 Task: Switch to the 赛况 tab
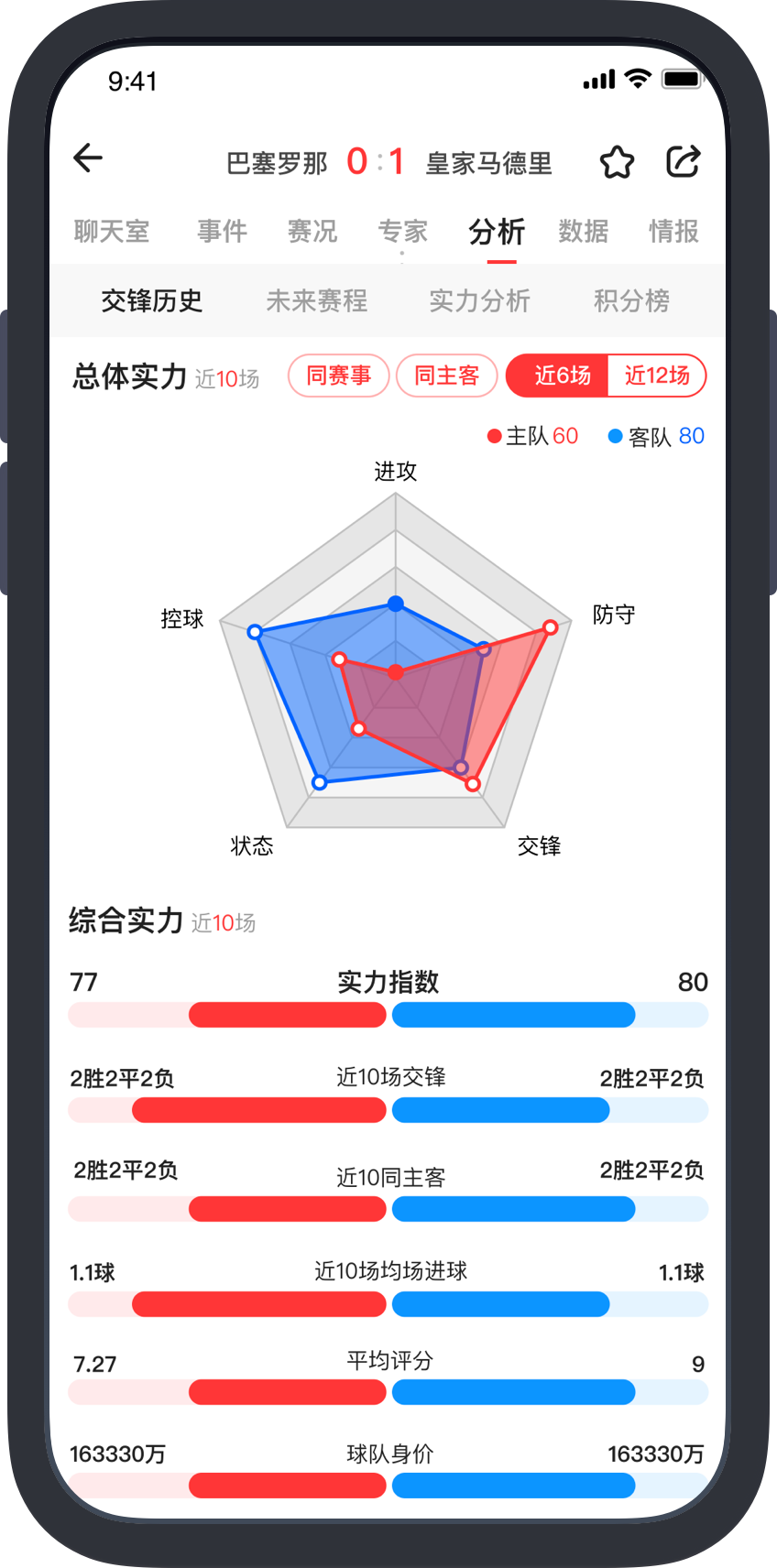[x=312, y=232]
